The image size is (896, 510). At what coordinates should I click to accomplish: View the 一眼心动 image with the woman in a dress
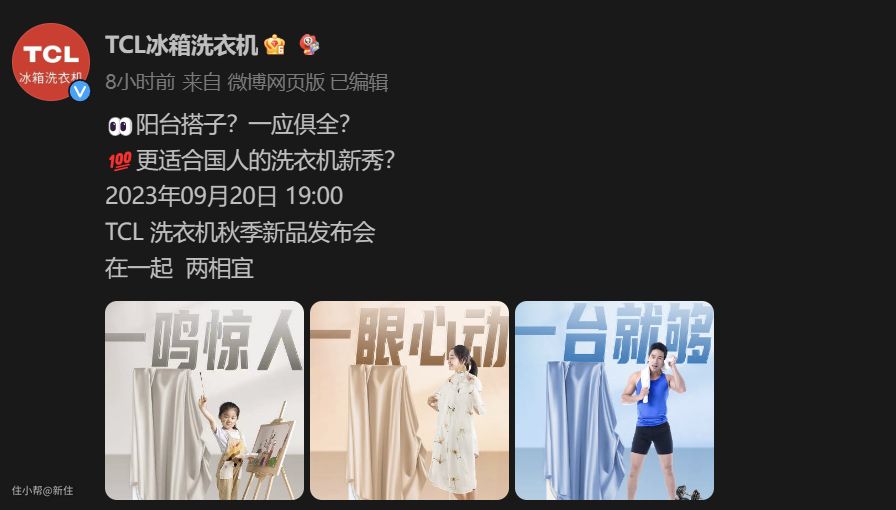[409, 400]
